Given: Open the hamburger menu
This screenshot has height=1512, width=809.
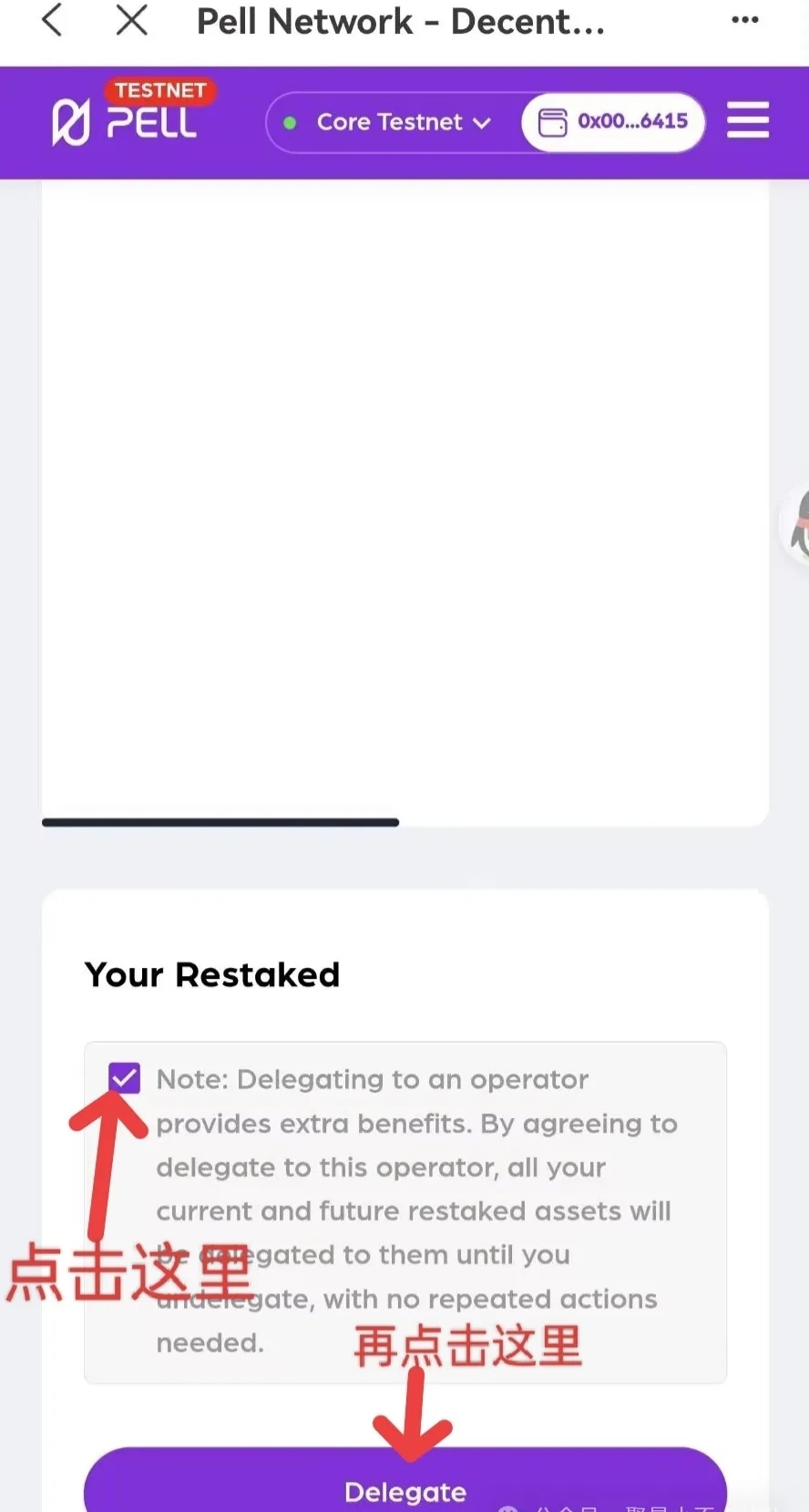Looking at the screenshot, I should 748,120.
